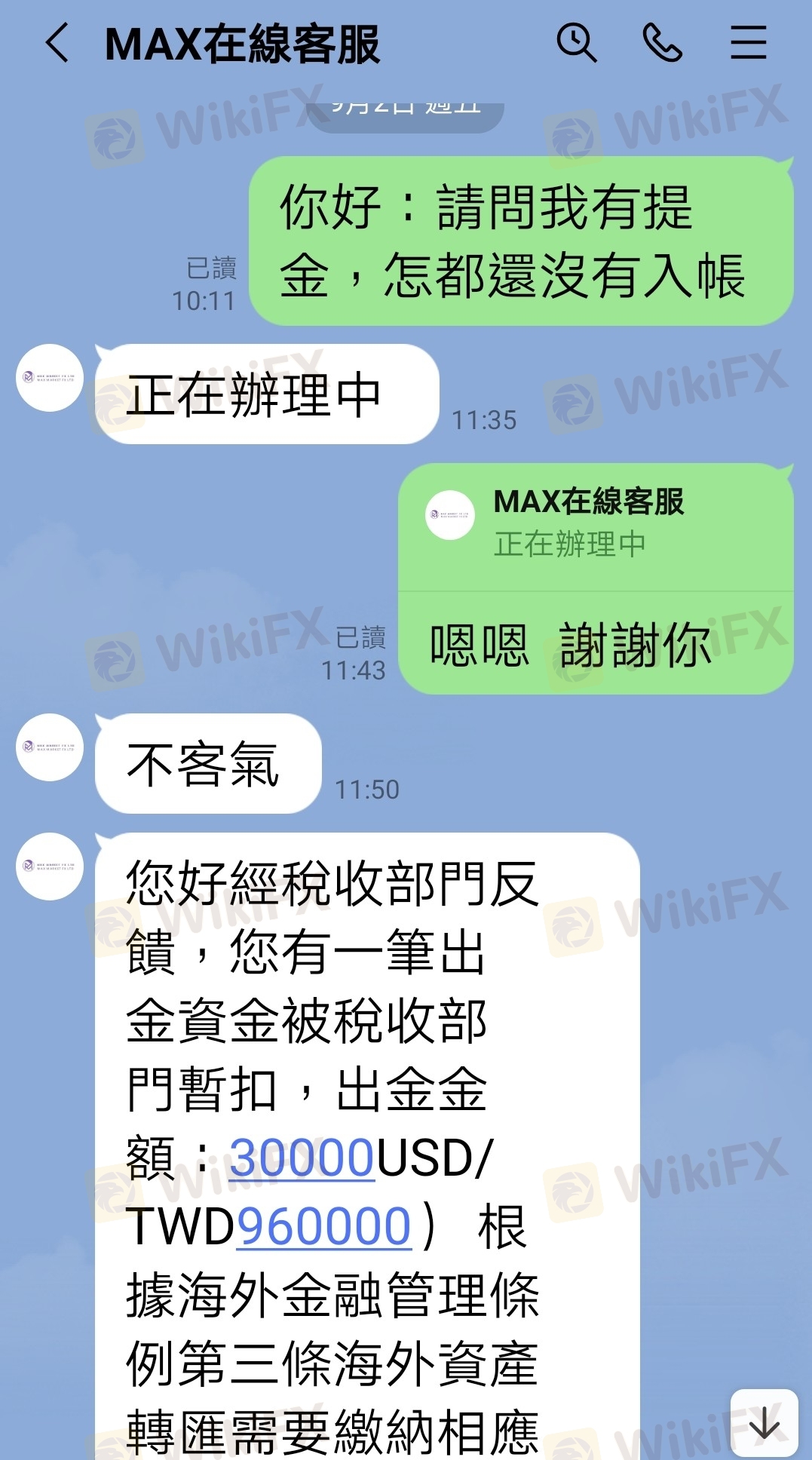
Task: Tap the linked number 960000
Action: pyautogui.click(x=324, y=1226)
